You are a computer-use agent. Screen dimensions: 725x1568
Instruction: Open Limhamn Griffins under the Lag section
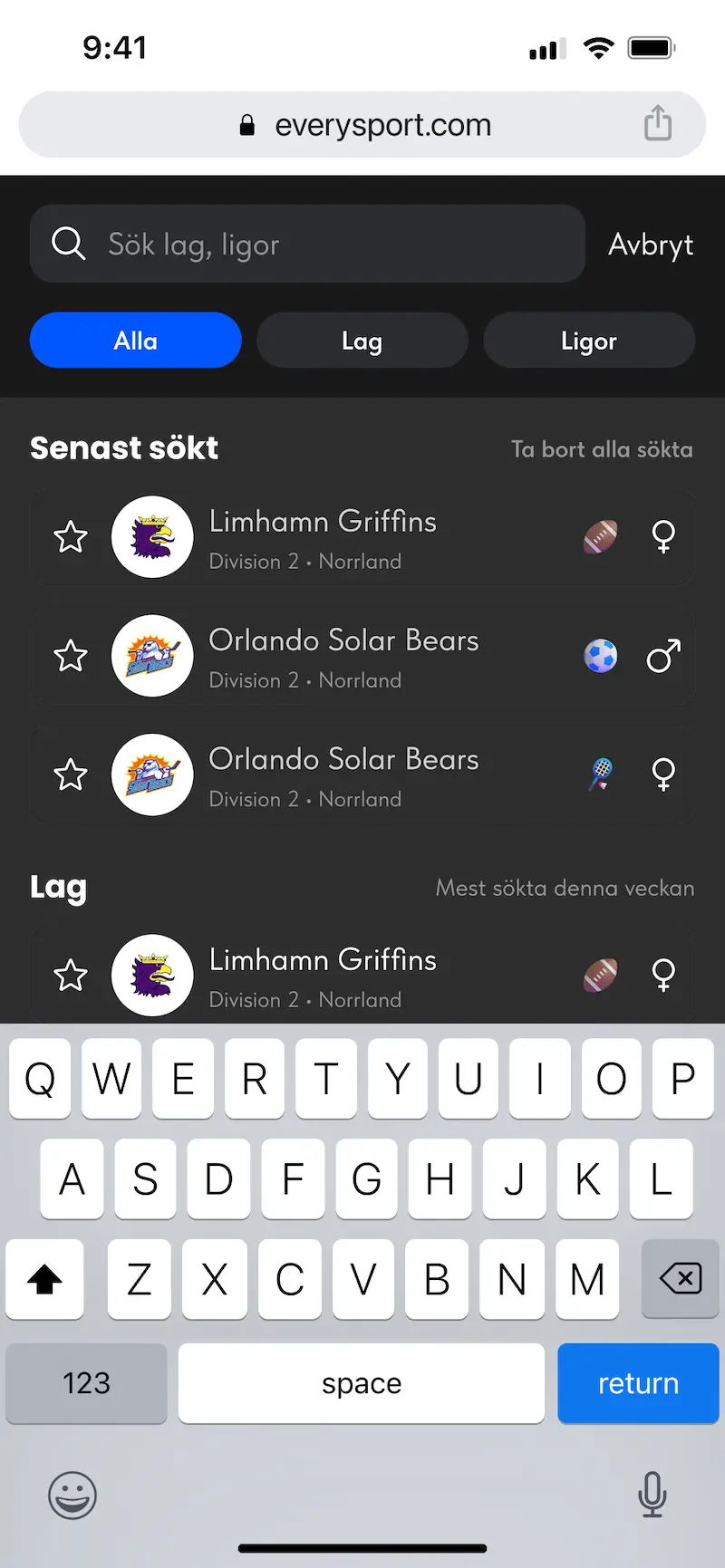pyautogui.click(x=362, y=976)
